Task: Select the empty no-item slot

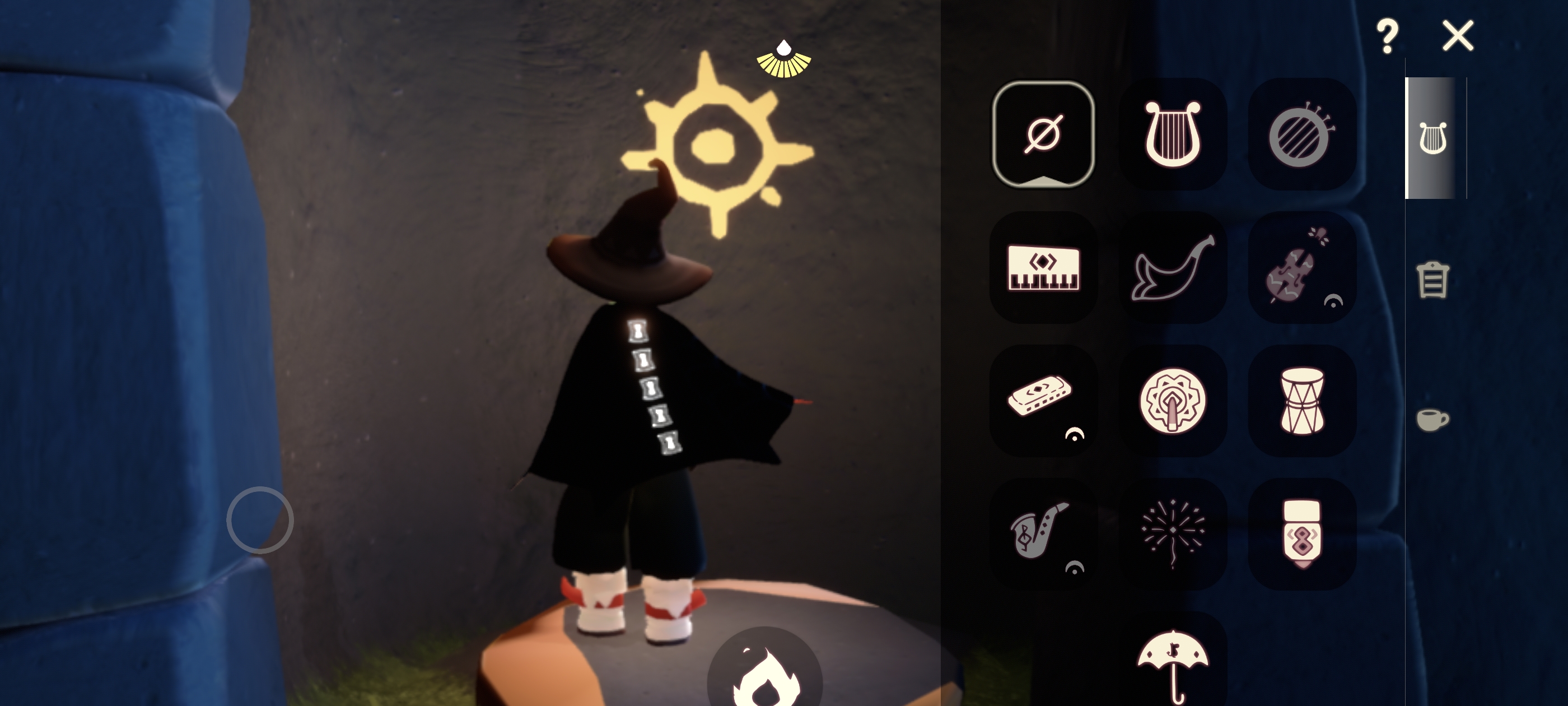Action: pos(1043,134)
